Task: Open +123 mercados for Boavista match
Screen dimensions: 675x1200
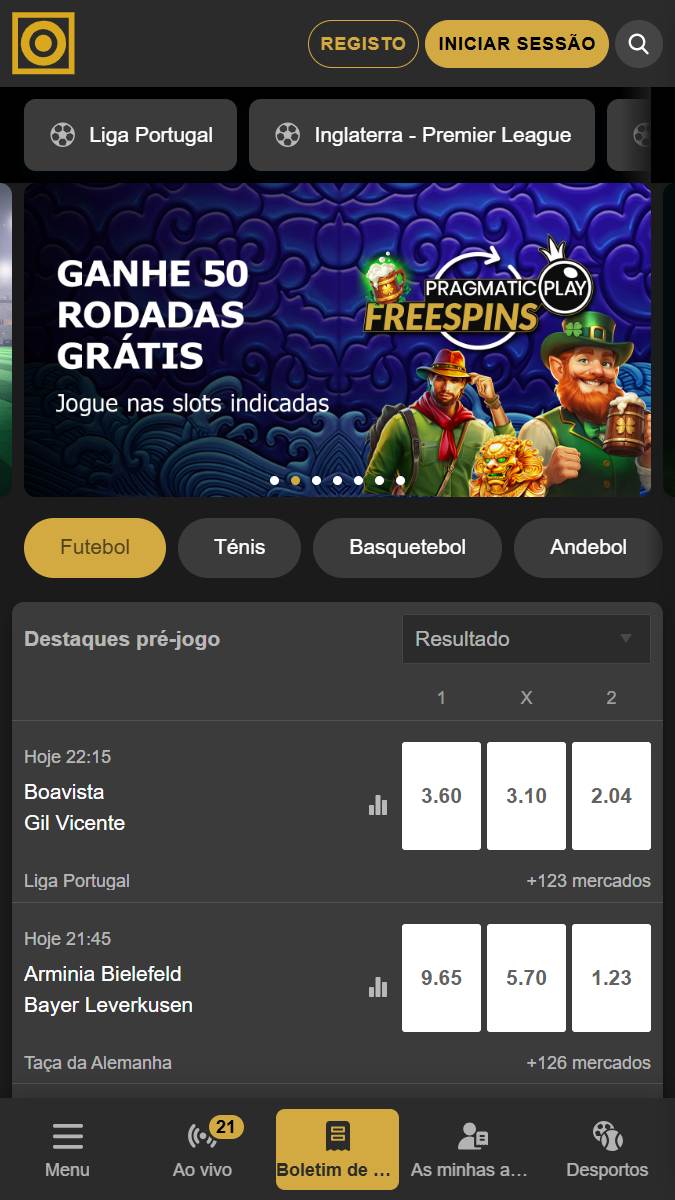Action: (588, 881)
